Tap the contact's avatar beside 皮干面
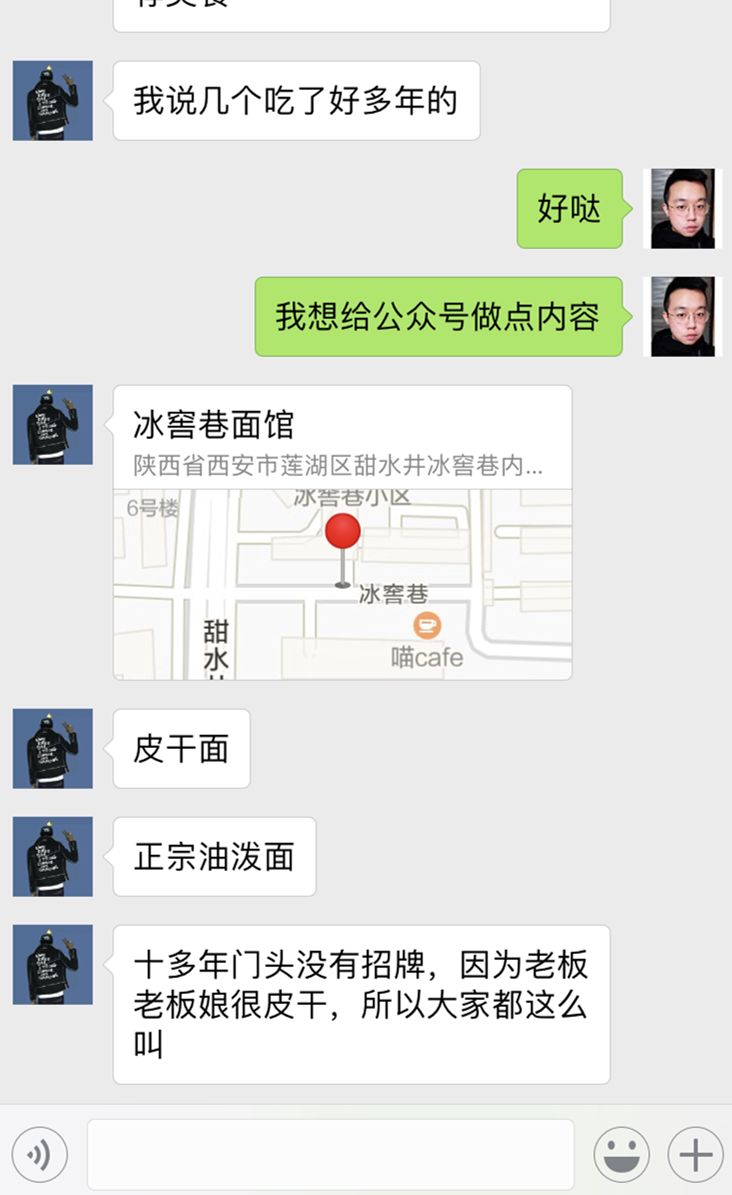The width and height of the screenshot is (732, 1195). 52,749
